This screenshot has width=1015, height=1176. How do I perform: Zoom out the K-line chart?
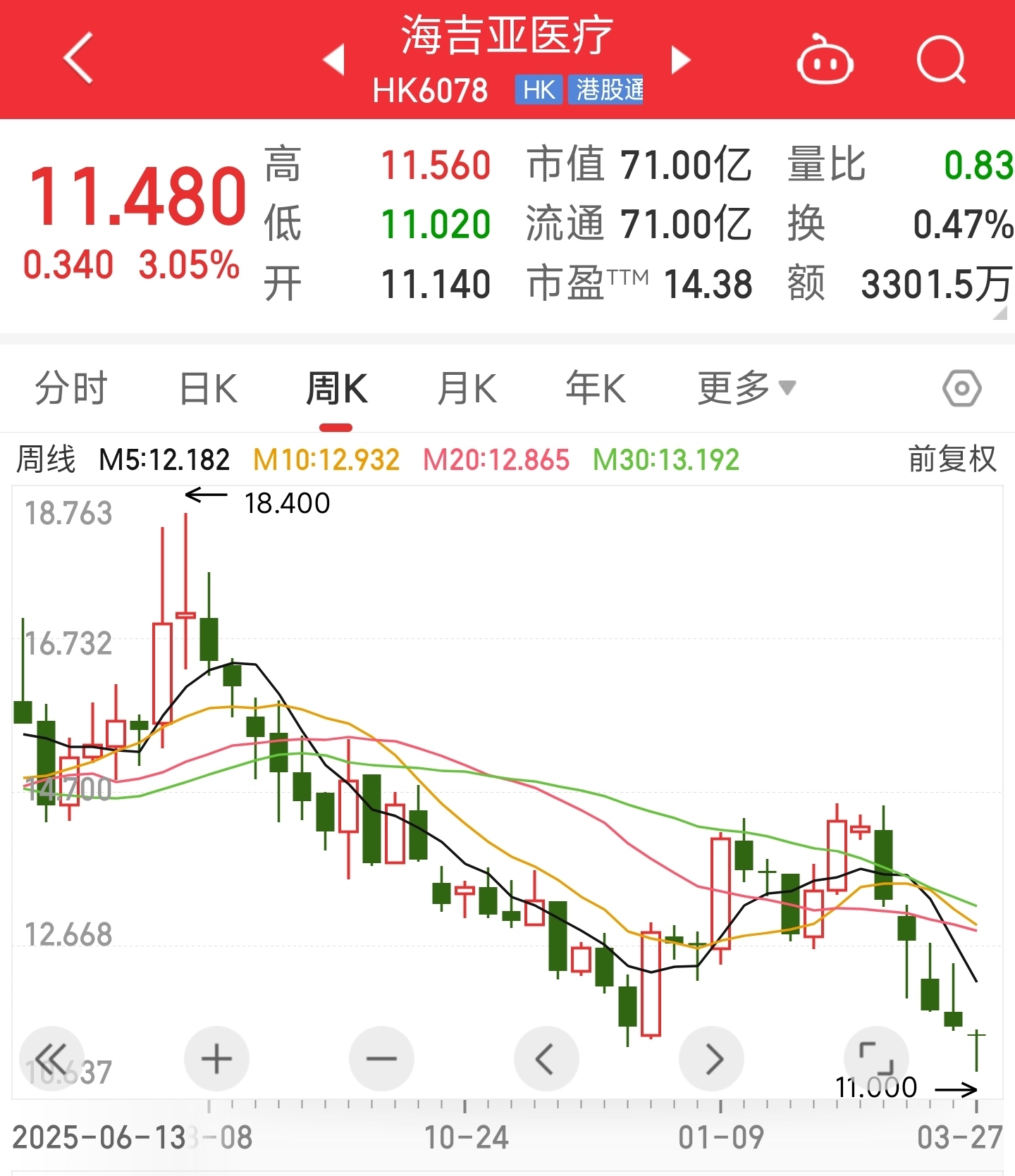tap(381, 1058)
